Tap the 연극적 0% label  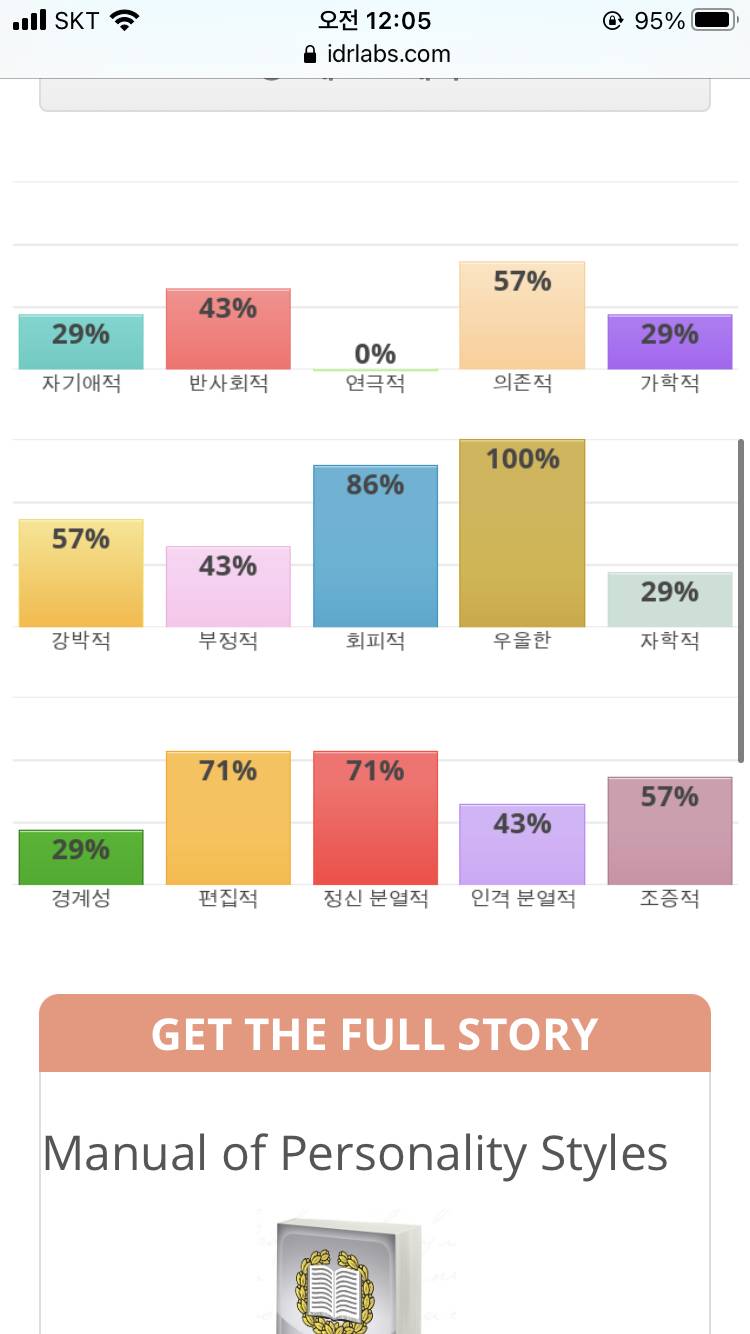click(x=375, y=383)
